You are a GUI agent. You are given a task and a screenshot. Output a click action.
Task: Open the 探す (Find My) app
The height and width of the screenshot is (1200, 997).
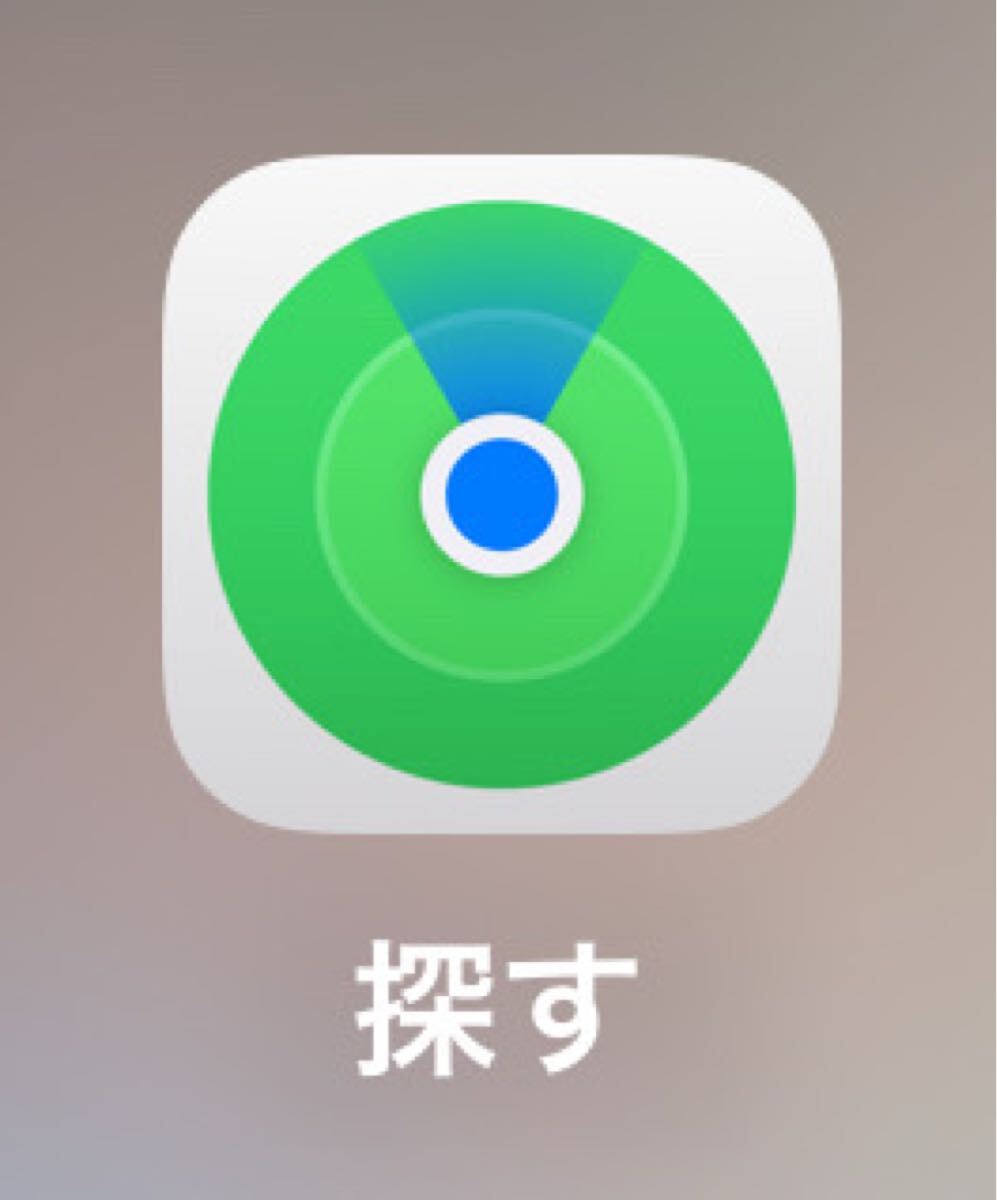501,494
